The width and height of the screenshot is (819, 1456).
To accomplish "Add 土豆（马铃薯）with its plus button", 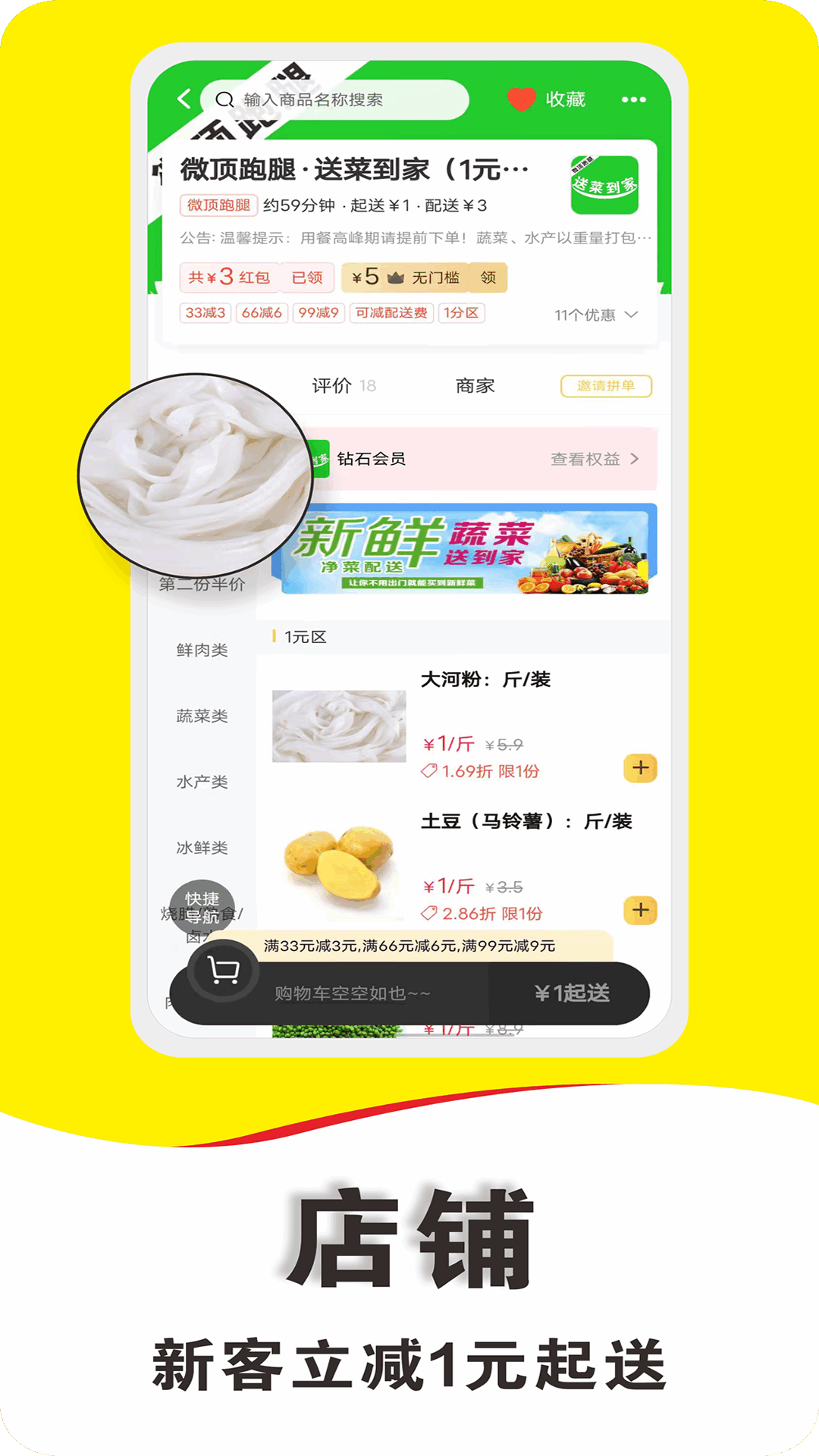I will [639, 907].
